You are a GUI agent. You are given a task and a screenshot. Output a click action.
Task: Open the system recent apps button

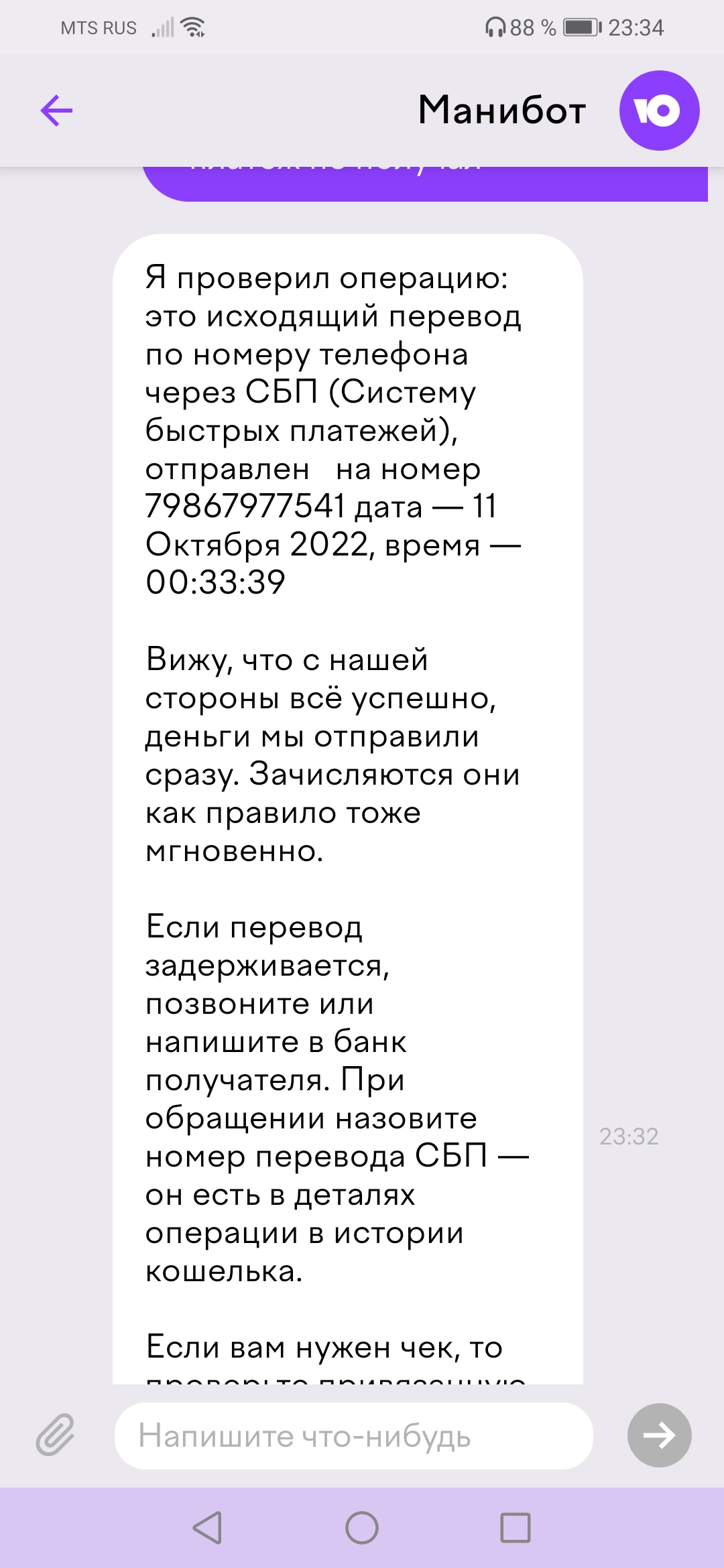516,1528
